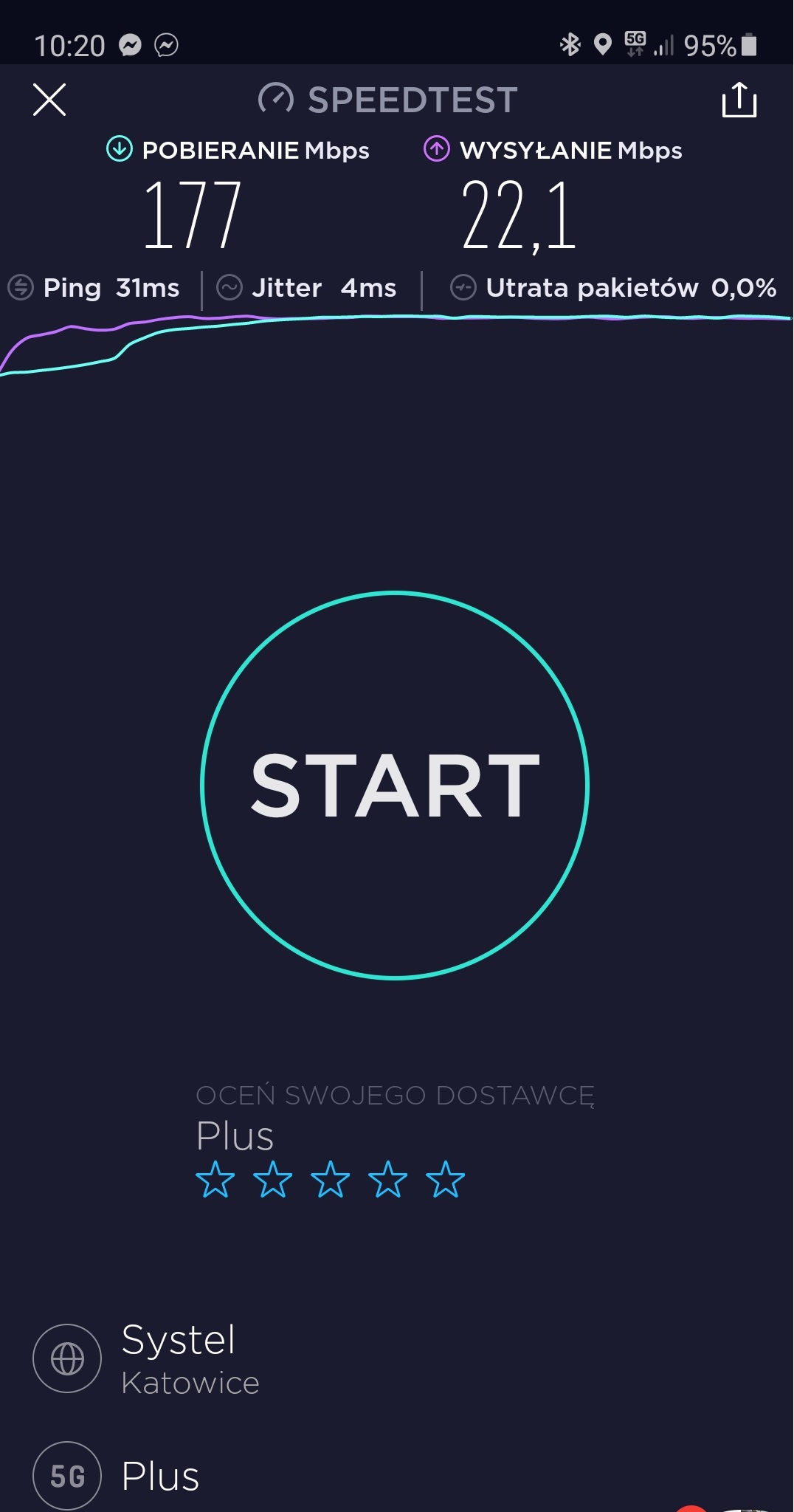This screenshot has width=794, height=1512.
Task: Give Plus a five-star rating
Action: click(x=446, y=1179)
